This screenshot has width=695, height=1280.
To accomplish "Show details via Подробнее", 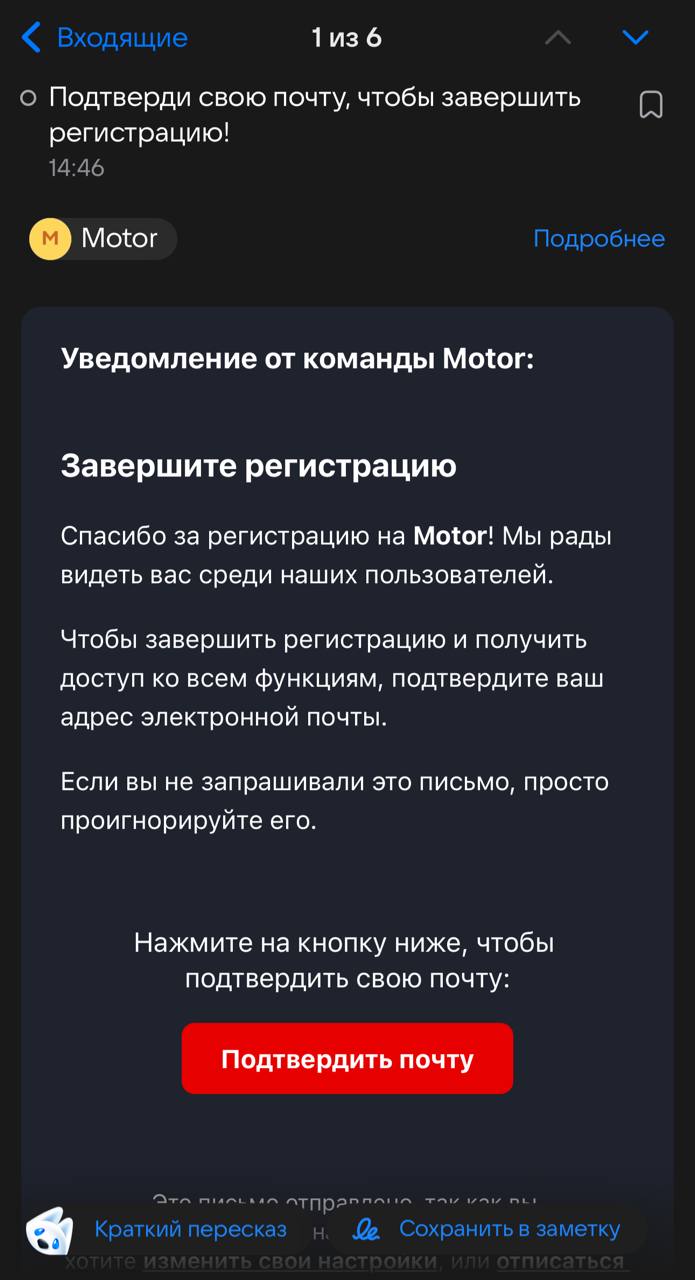I will click(x=598, y=239).
